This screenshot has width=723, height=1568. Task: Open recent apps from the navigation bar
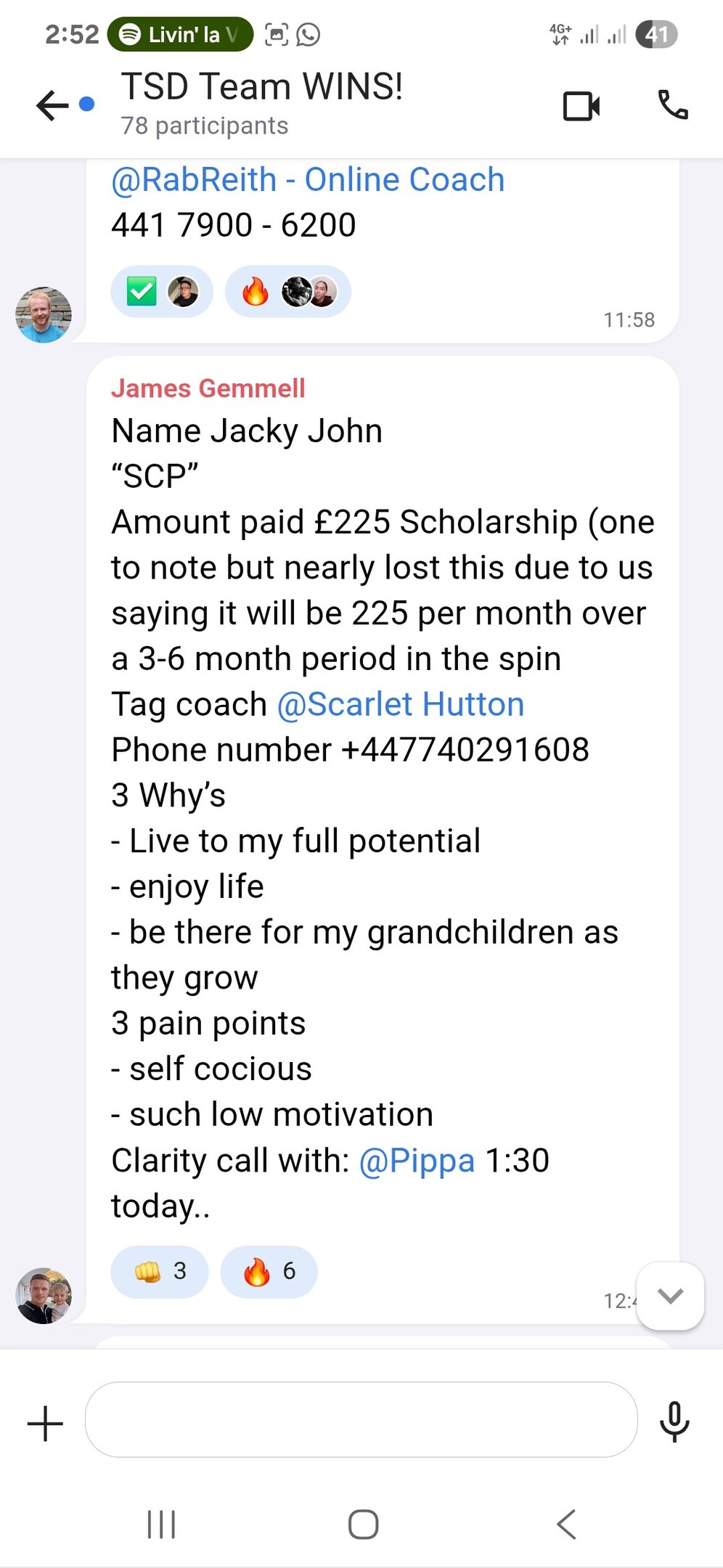point(161,1524)
